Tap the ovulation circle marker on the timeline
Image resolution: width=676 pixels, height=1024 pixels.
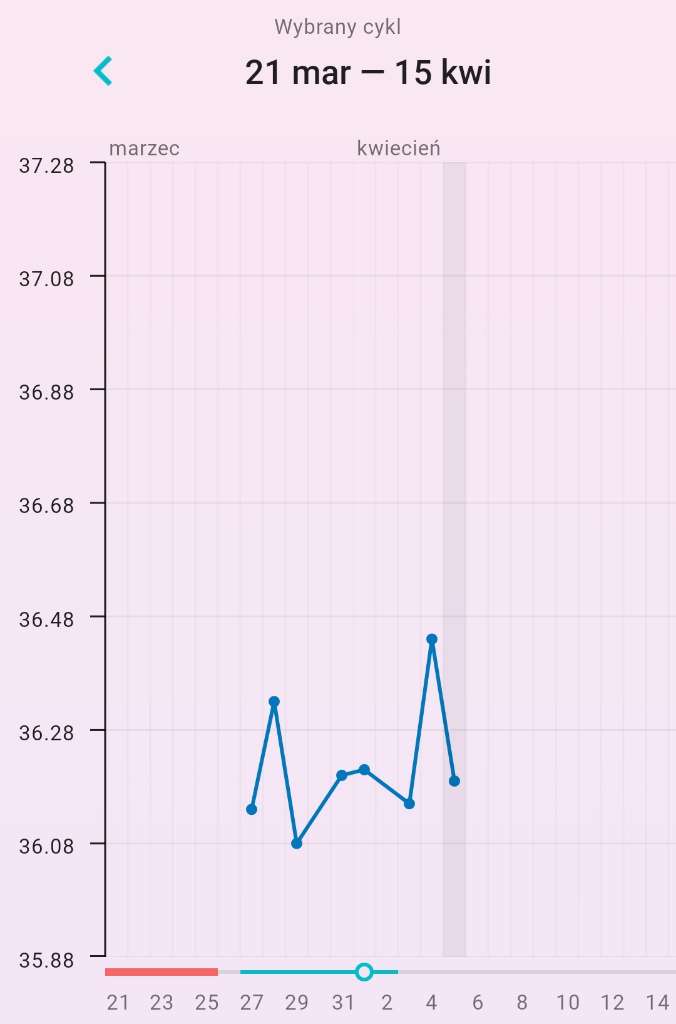coord(364,971)
